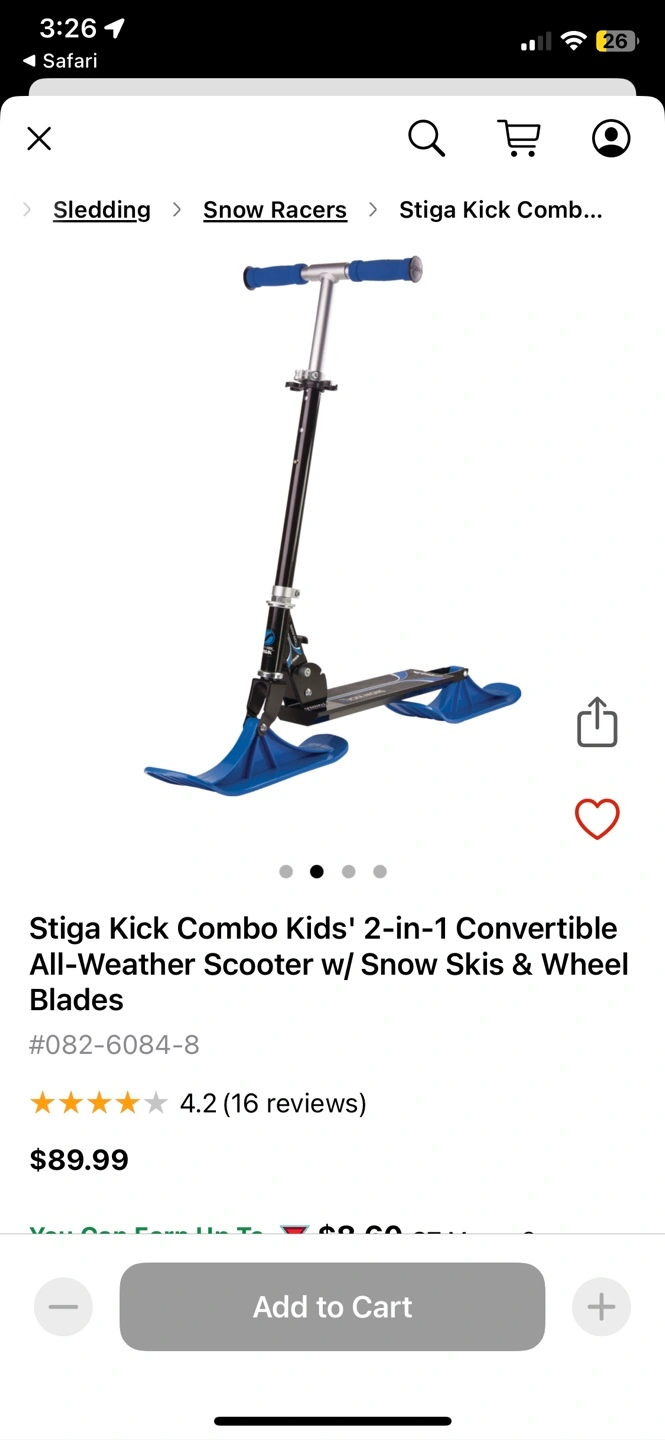Add scooter to wishlist with the heart
Image resolution: width=665 pixels, height=1440 pixels.
pyautogui.click(x=597, y=820)
